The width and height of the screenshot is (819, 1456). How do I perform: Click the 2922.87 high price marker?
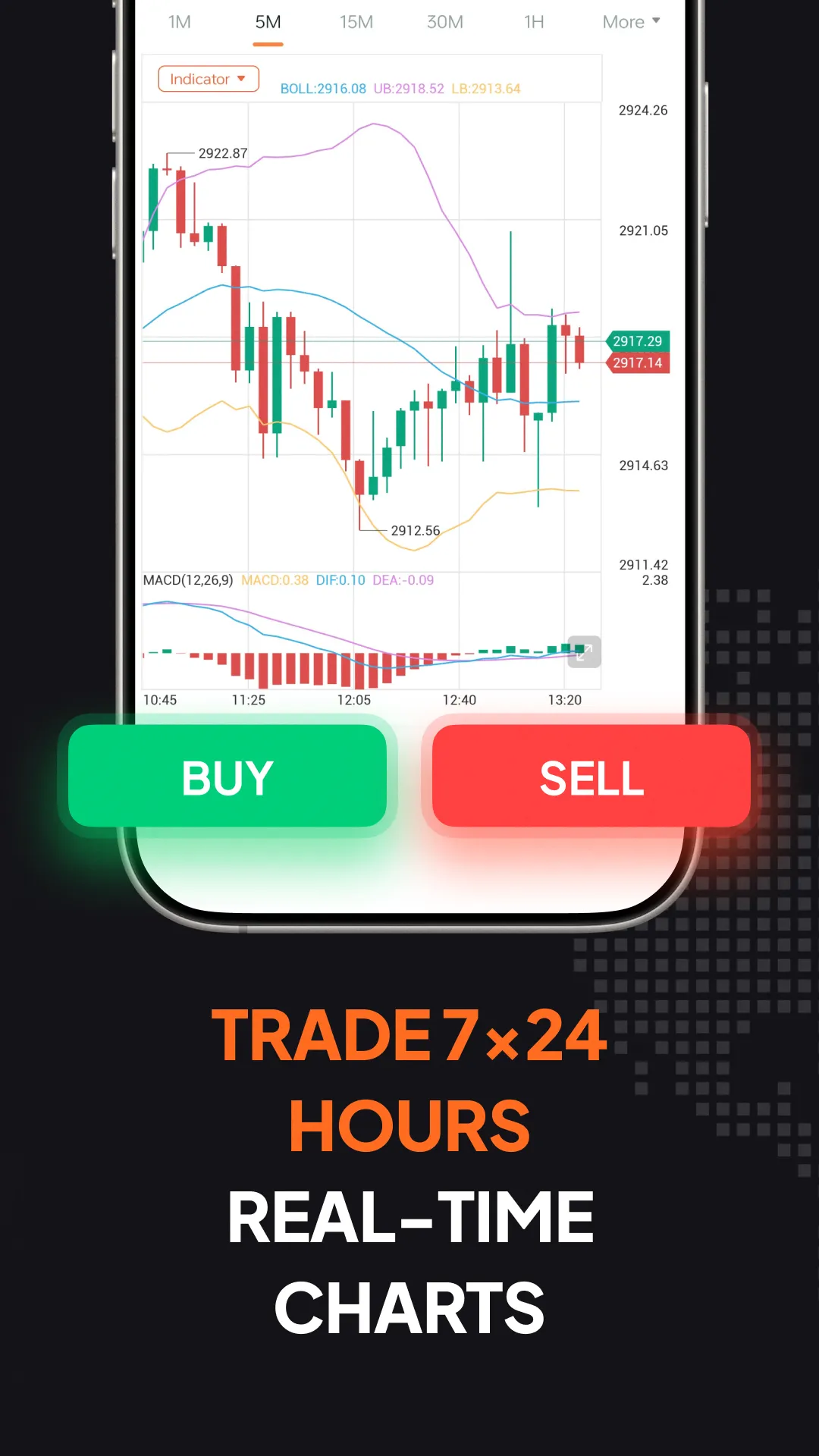coord(223,152)
